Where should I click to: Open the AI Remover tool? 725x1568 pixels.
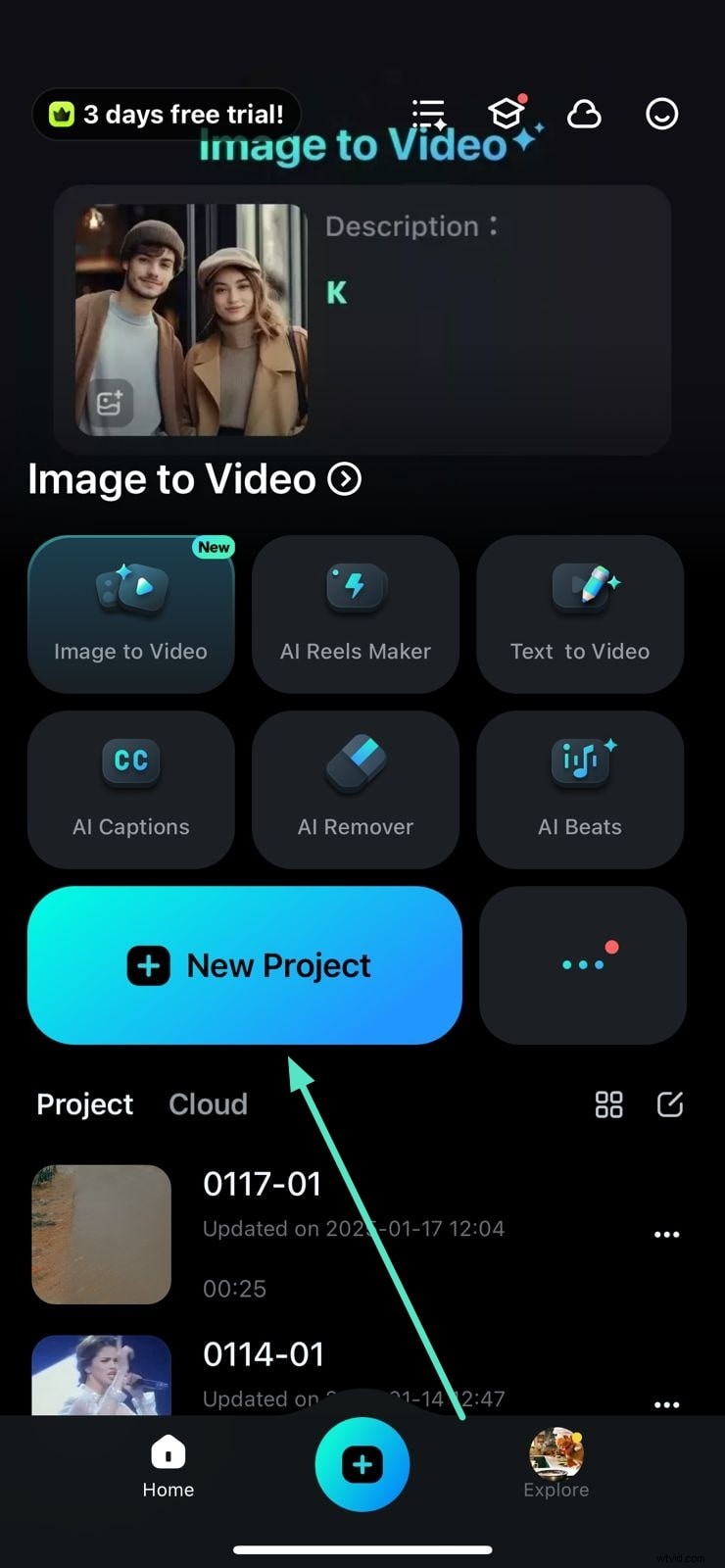click(355, 789)
